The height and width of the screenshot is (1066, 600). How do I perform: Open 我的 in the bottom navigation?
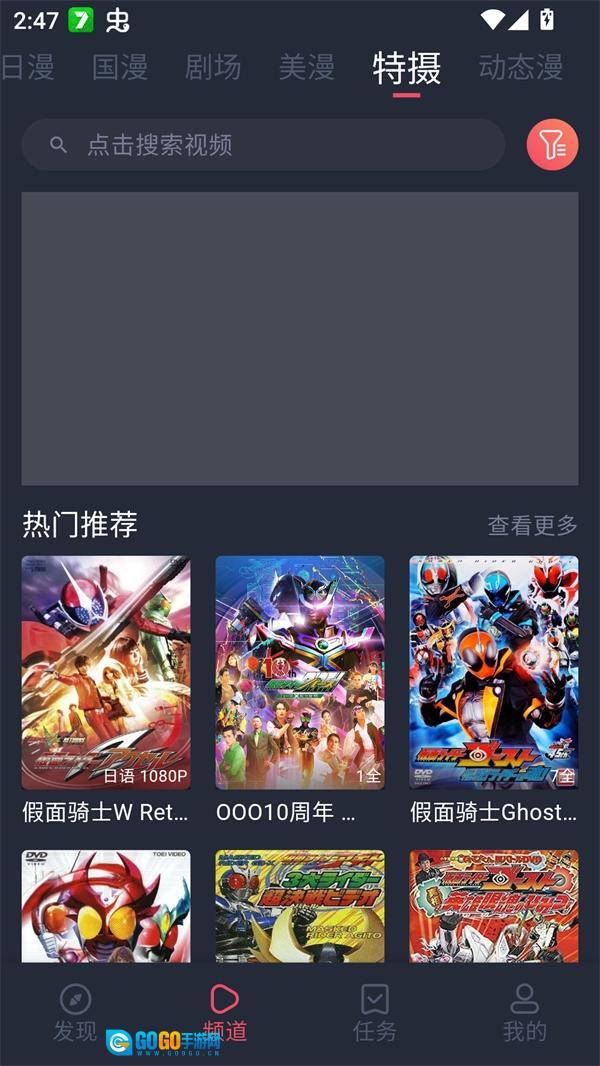click(x=525, y=1012)
